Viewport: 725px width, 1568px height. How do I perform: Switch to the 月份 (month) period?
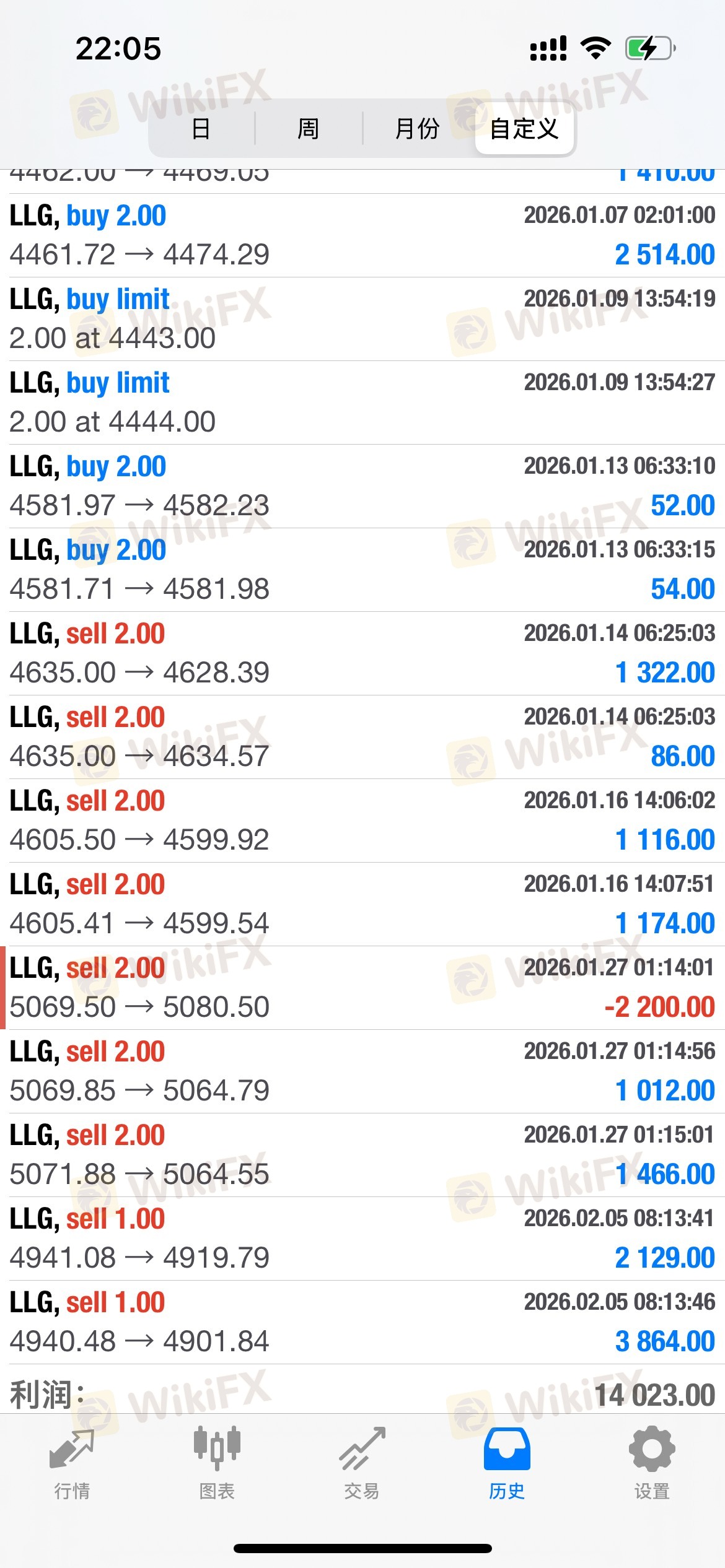pyautogui.click(x=417, y=129)
